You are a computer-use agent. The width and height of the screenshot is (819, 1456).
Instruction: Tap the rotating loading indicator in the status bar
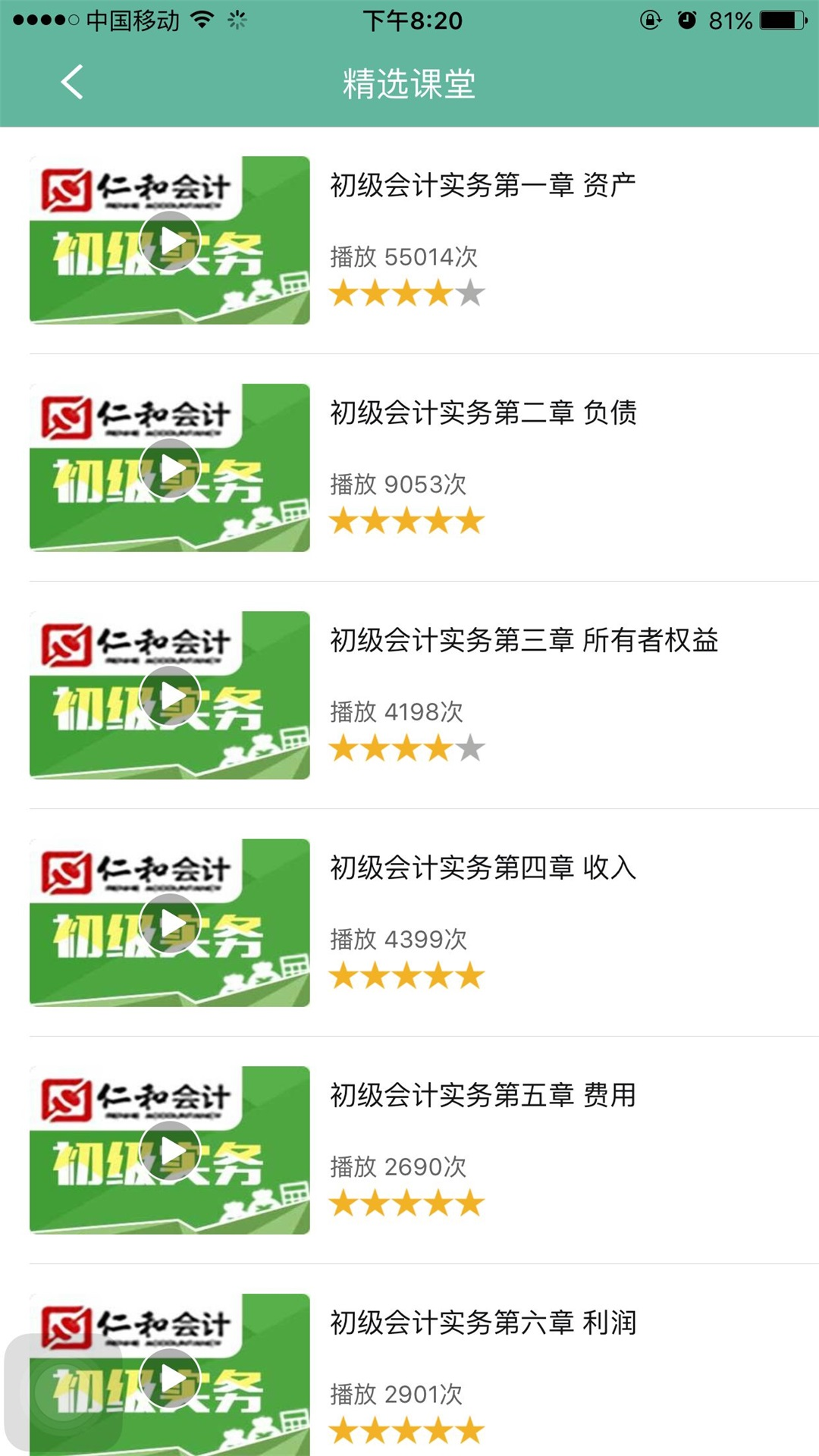coord(237,20)
